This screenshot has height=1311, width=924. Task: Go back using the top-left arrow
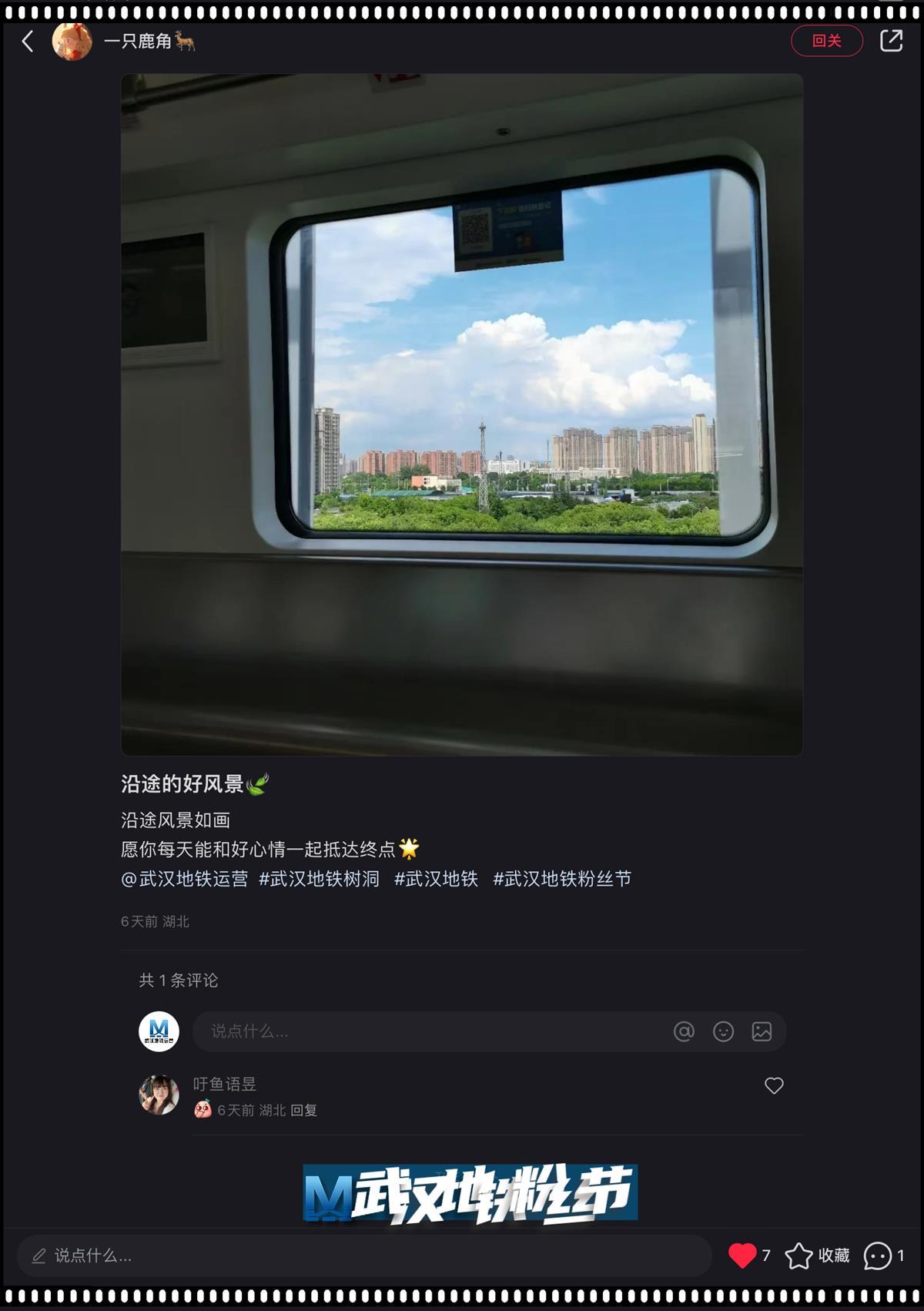point(28,41)
